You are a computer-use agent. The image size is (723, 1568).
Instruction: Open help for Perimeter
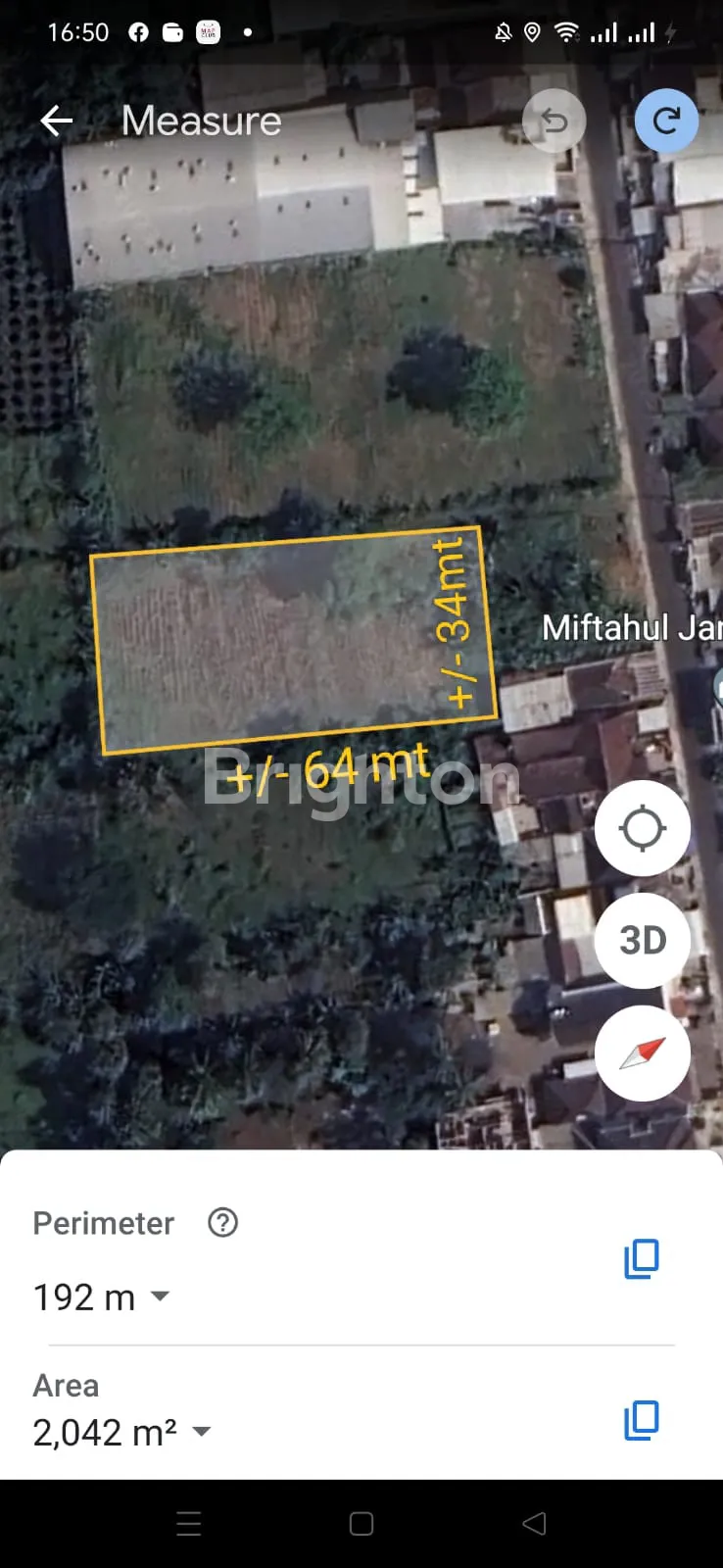pyautogui.click(x=222, y=1222)
